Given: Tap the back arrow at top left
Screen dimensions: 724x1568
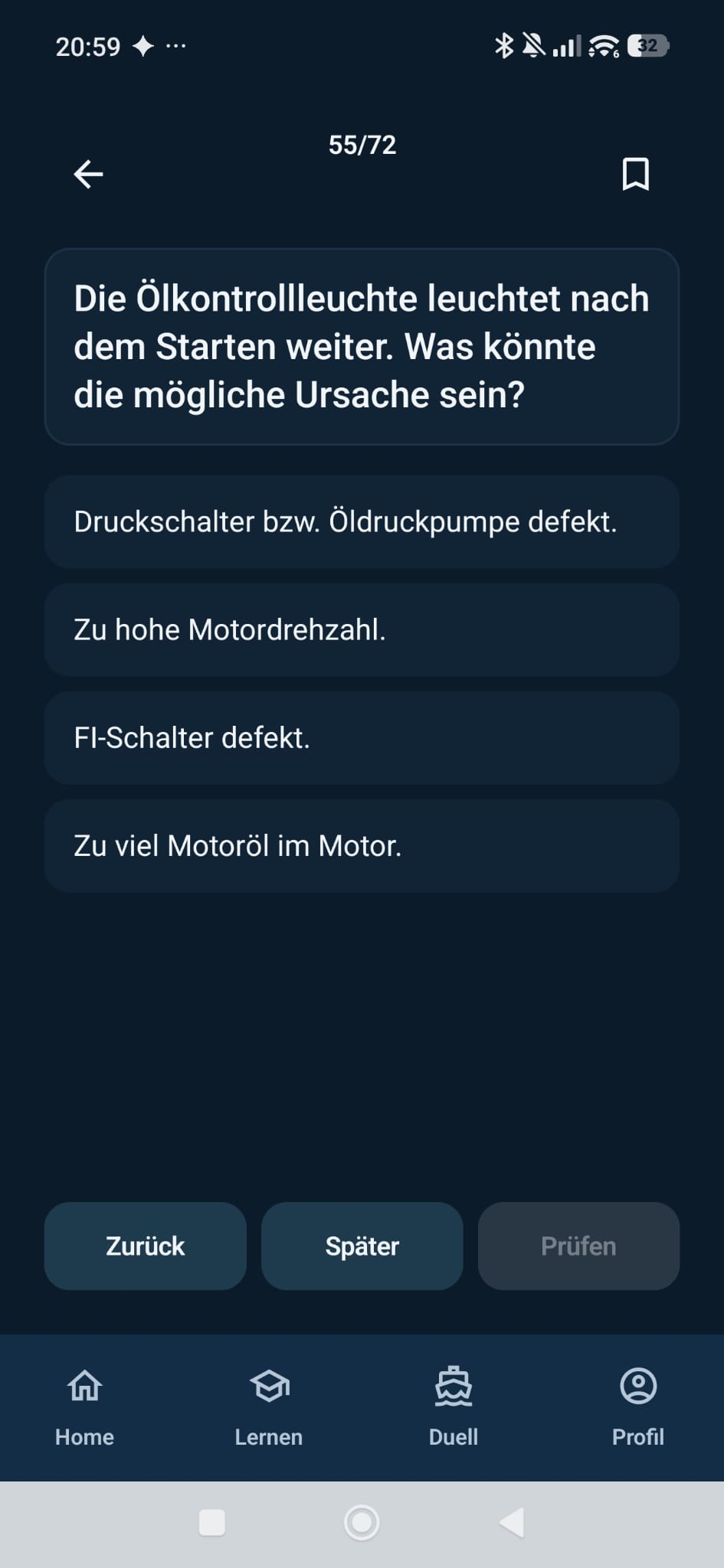Looking at the screenshot, I should click(88, 174).
